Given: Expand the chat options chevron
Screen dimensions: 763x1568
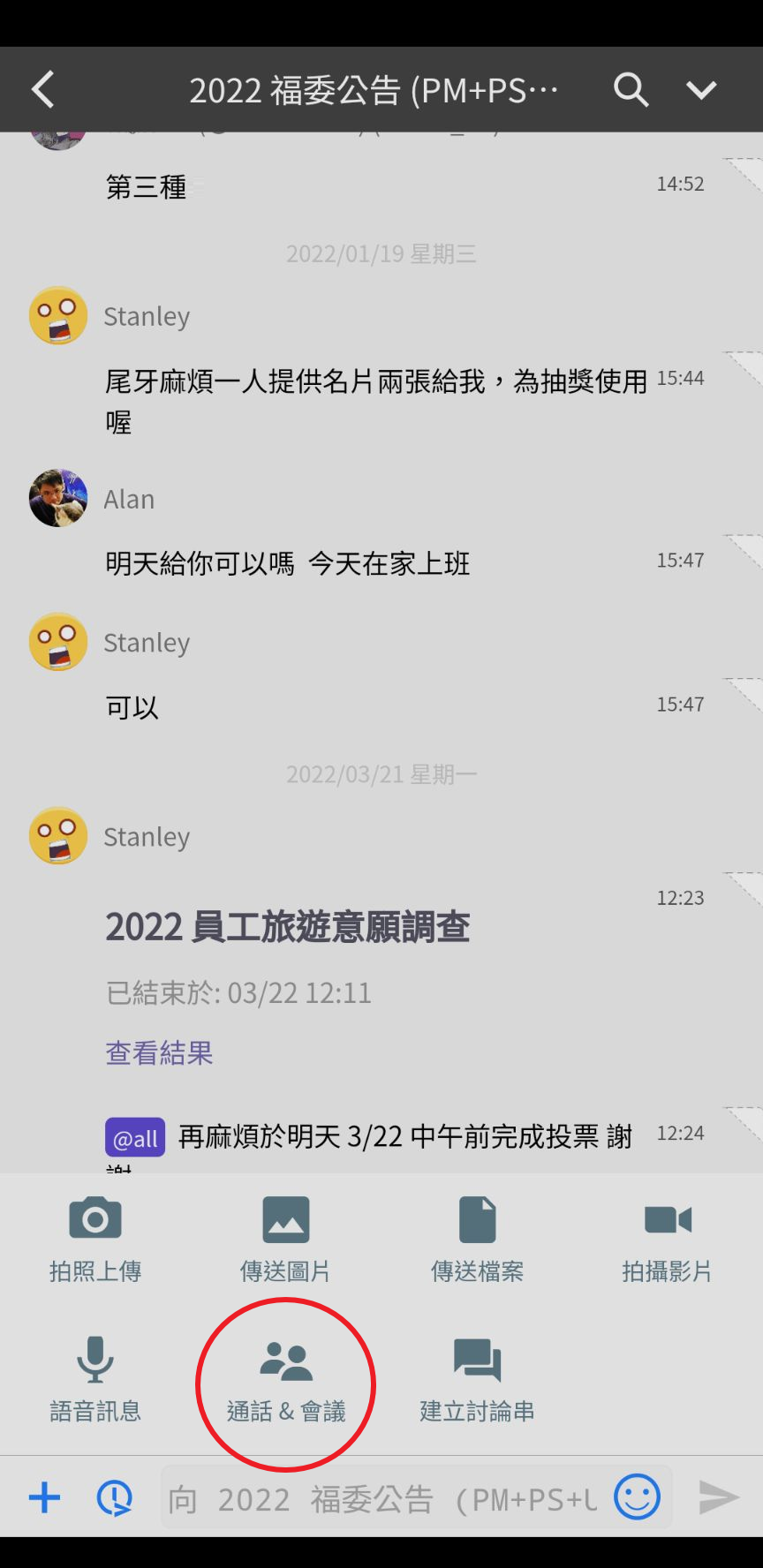Looking at the screenshot, I should pyautogui.click(x=700, y=89).
